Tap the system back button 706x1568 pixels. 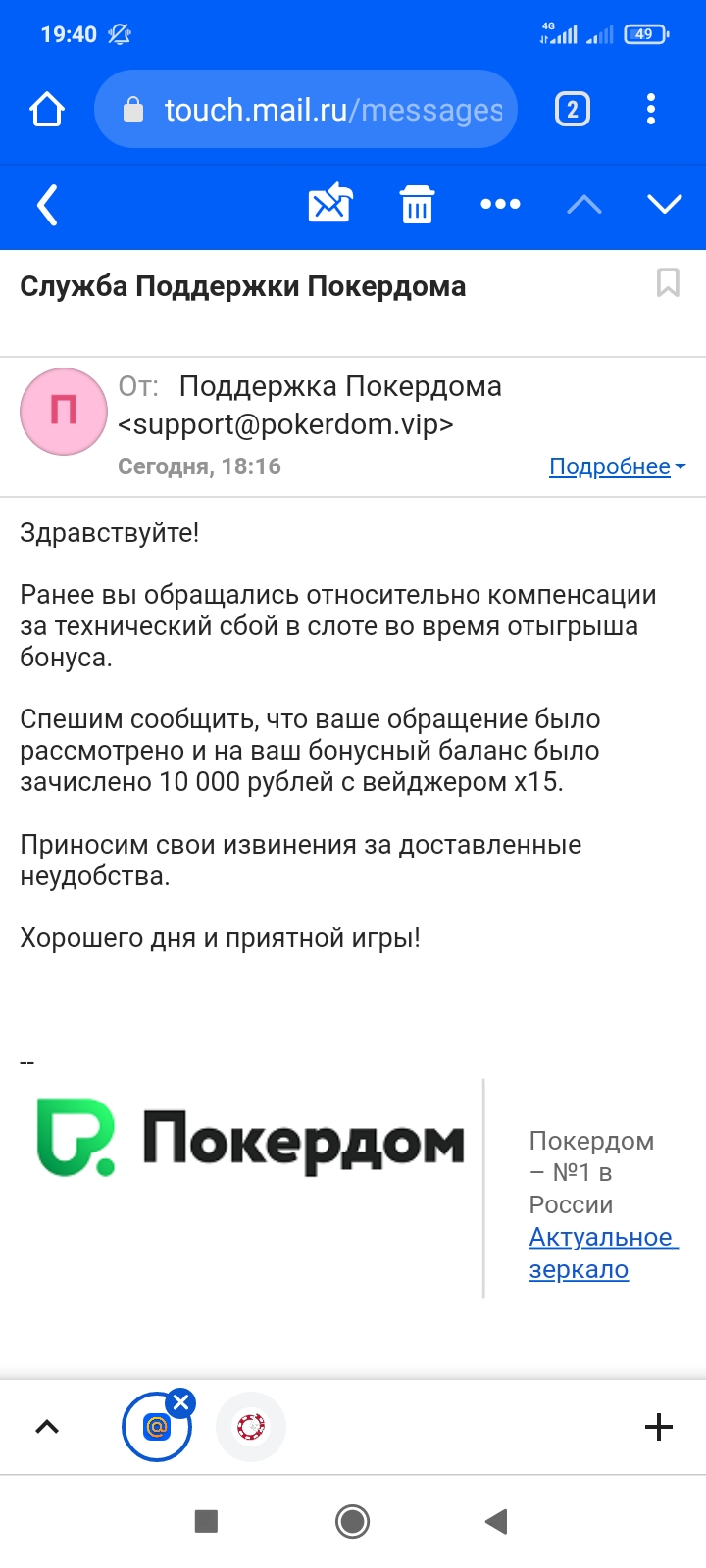coord(497,1521)
